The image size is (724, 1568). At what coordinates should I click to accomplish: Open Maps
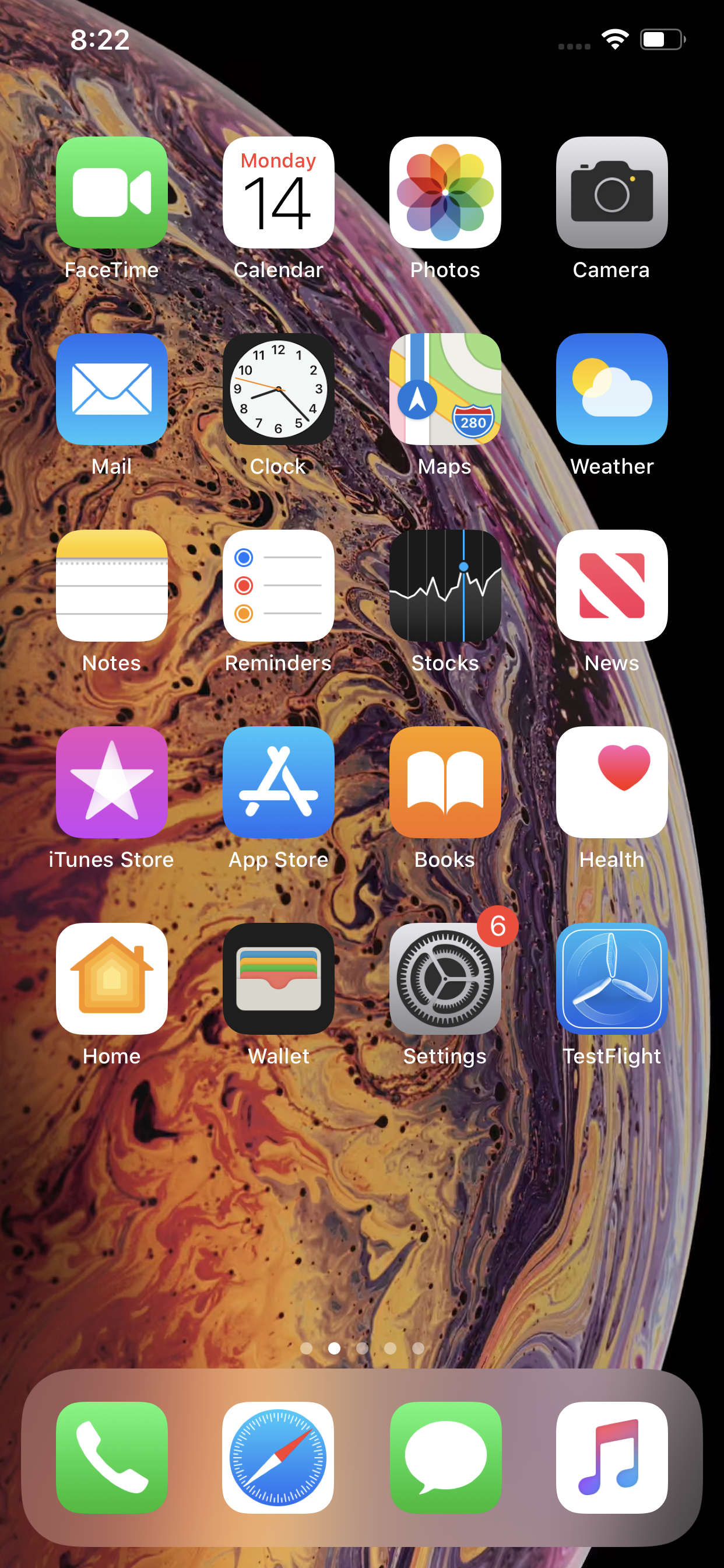[445, 389]
